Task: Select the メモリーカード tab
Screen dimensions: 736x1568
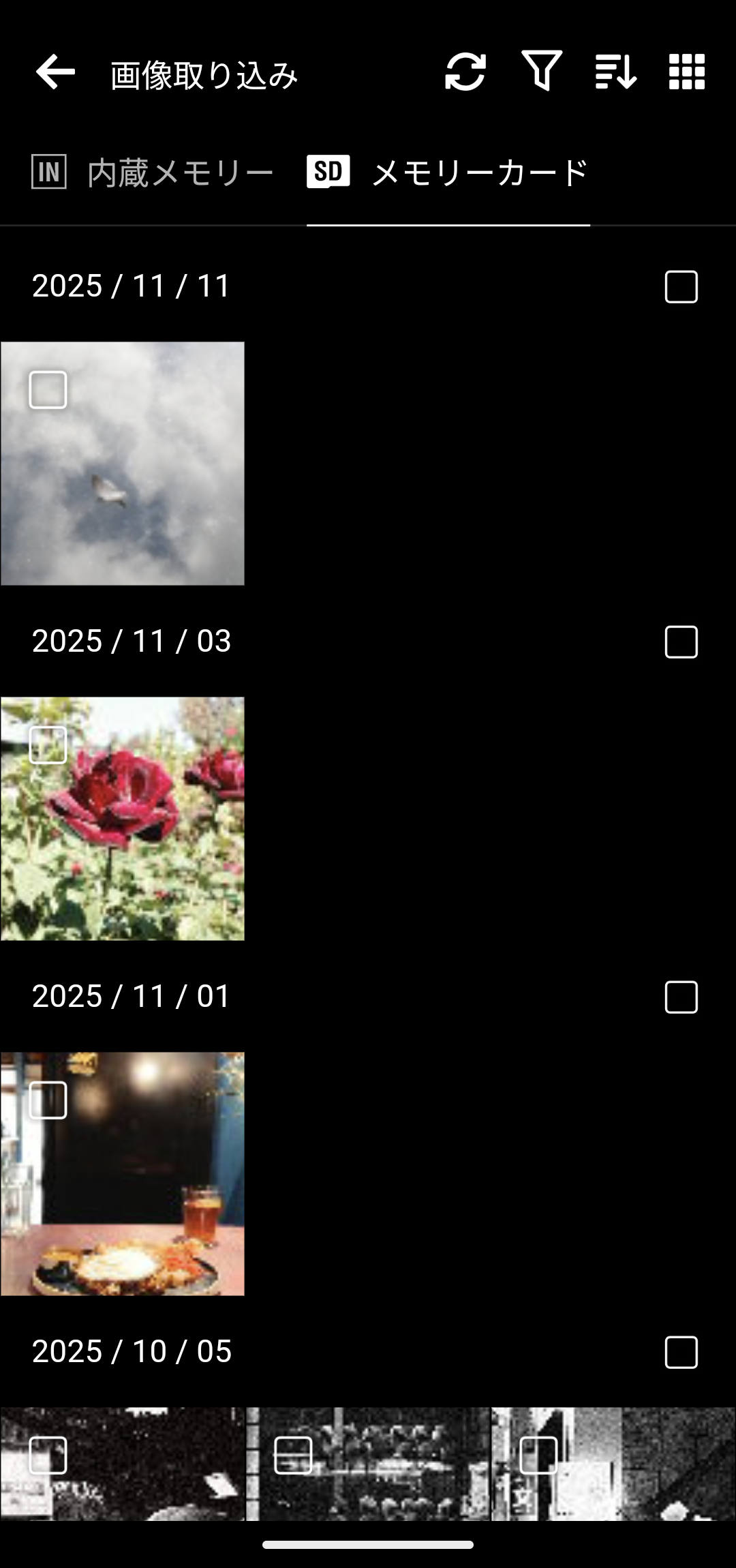Action: click(x=448, y=172)
